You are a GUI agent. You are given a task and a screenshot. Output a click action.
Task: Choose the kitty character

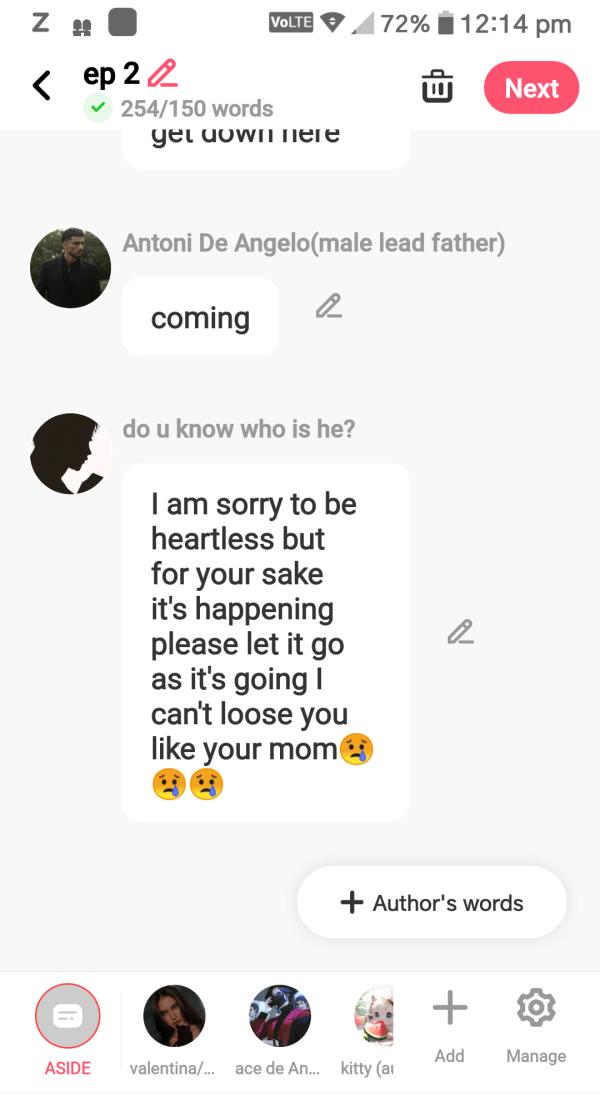point(374,1017)
